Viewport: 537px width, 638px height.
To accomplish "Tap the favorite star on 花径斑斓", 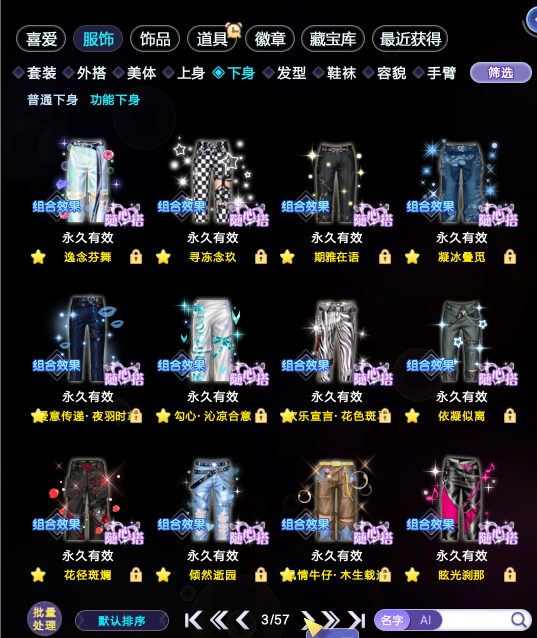I will 38,575.
